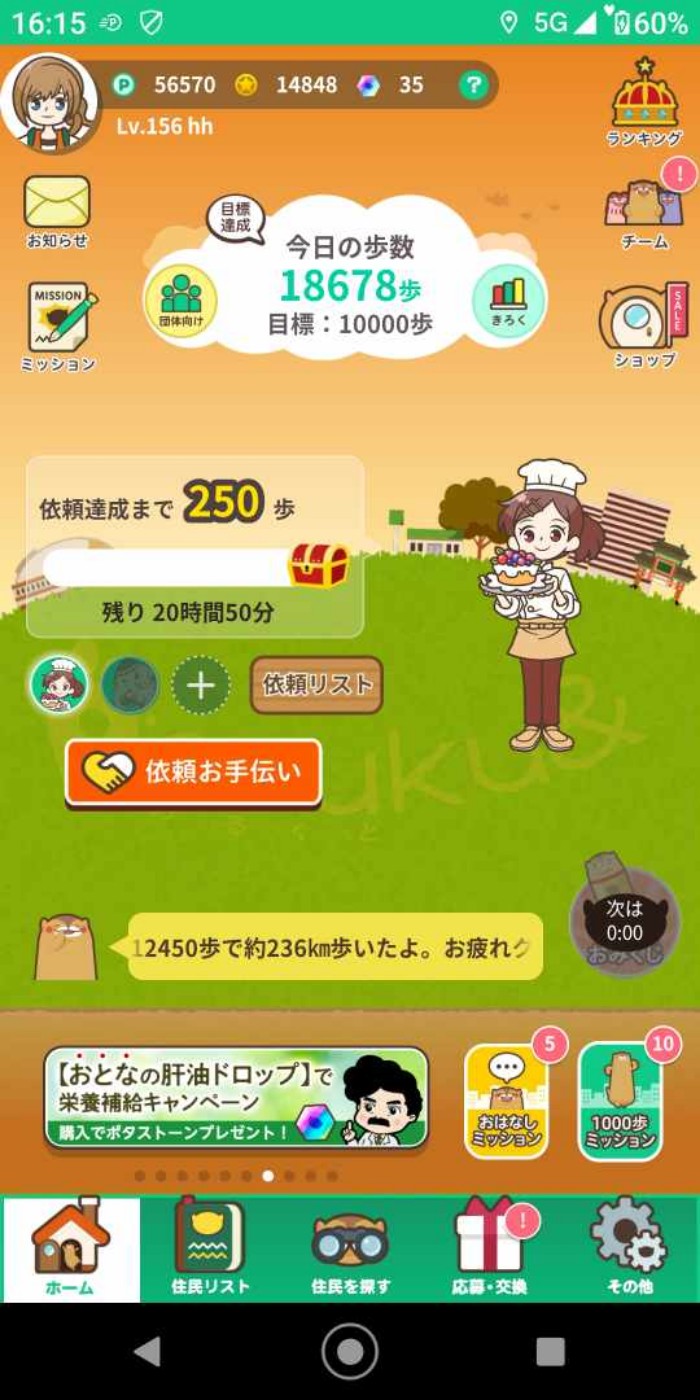Screen dimensions: 700x1400
Task: Tap the green question mark help icon
Action: coord(473,86)
